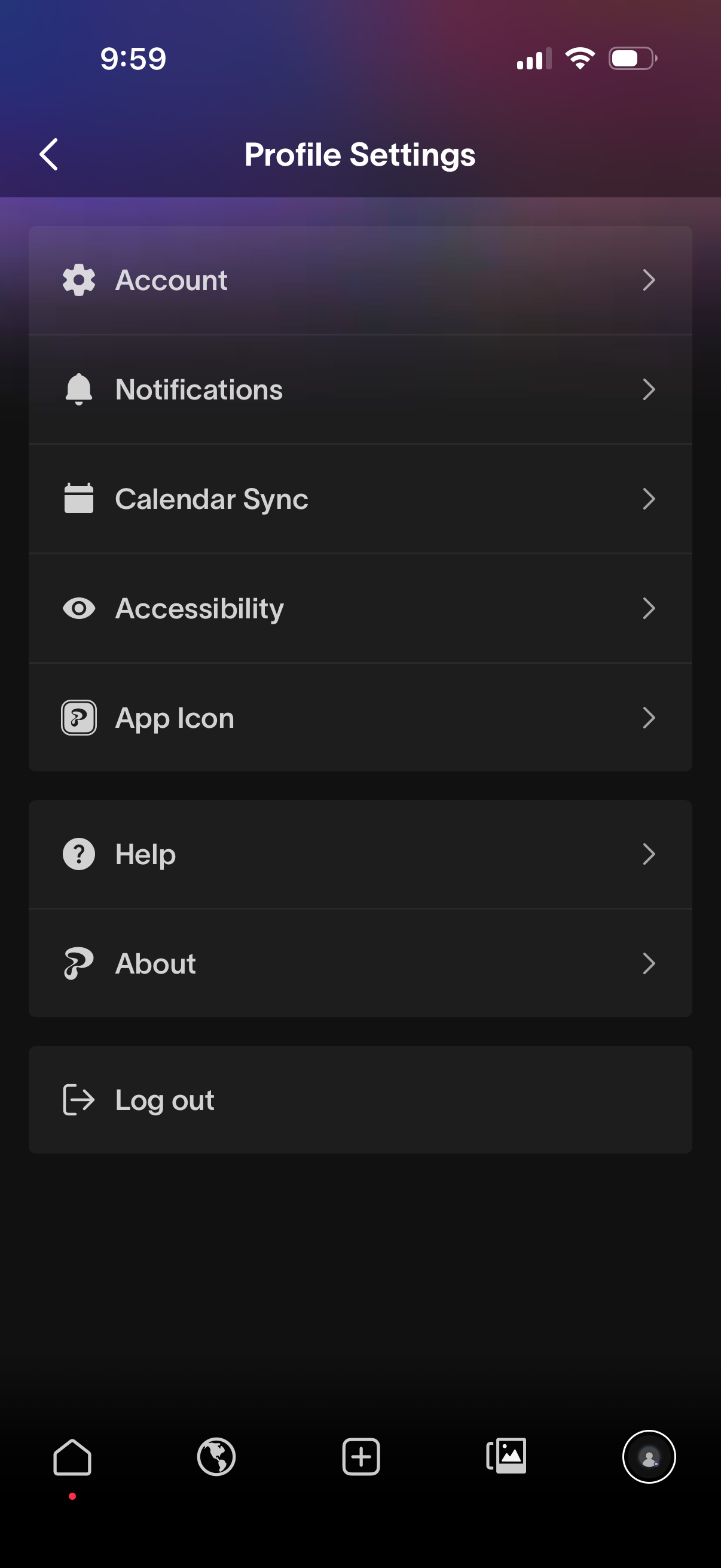Select the Home tab with red badge
Viewport: 721px width, 1568px height.
[72, 1457]
